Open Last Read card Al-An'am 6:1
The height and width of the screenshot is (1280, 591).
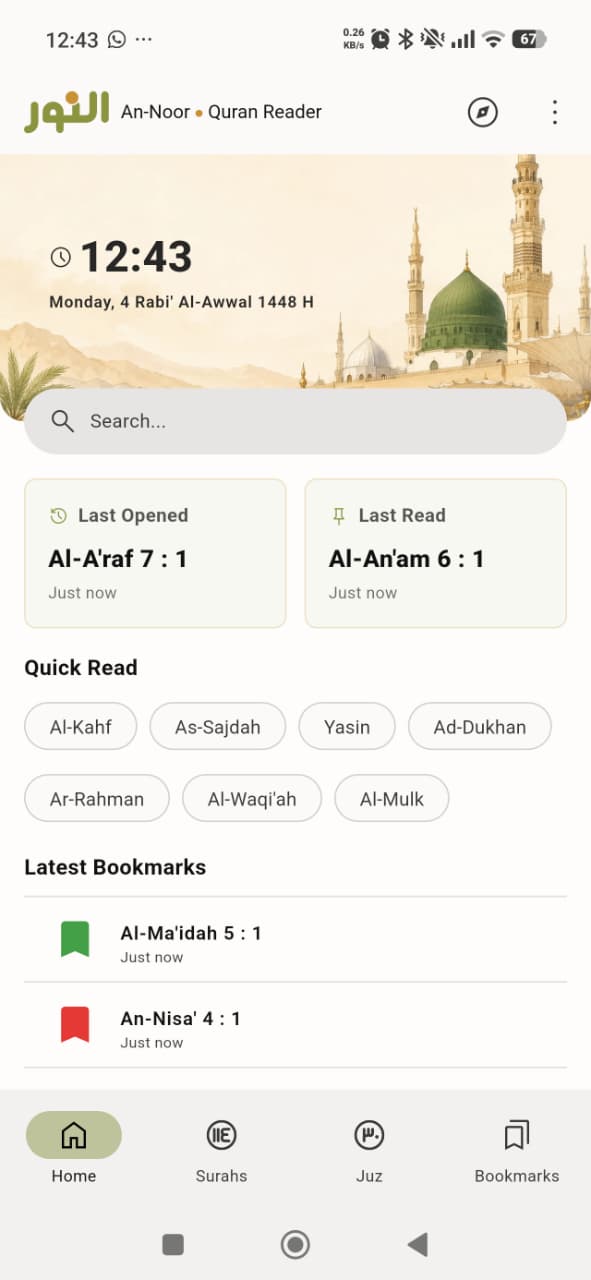436,553
